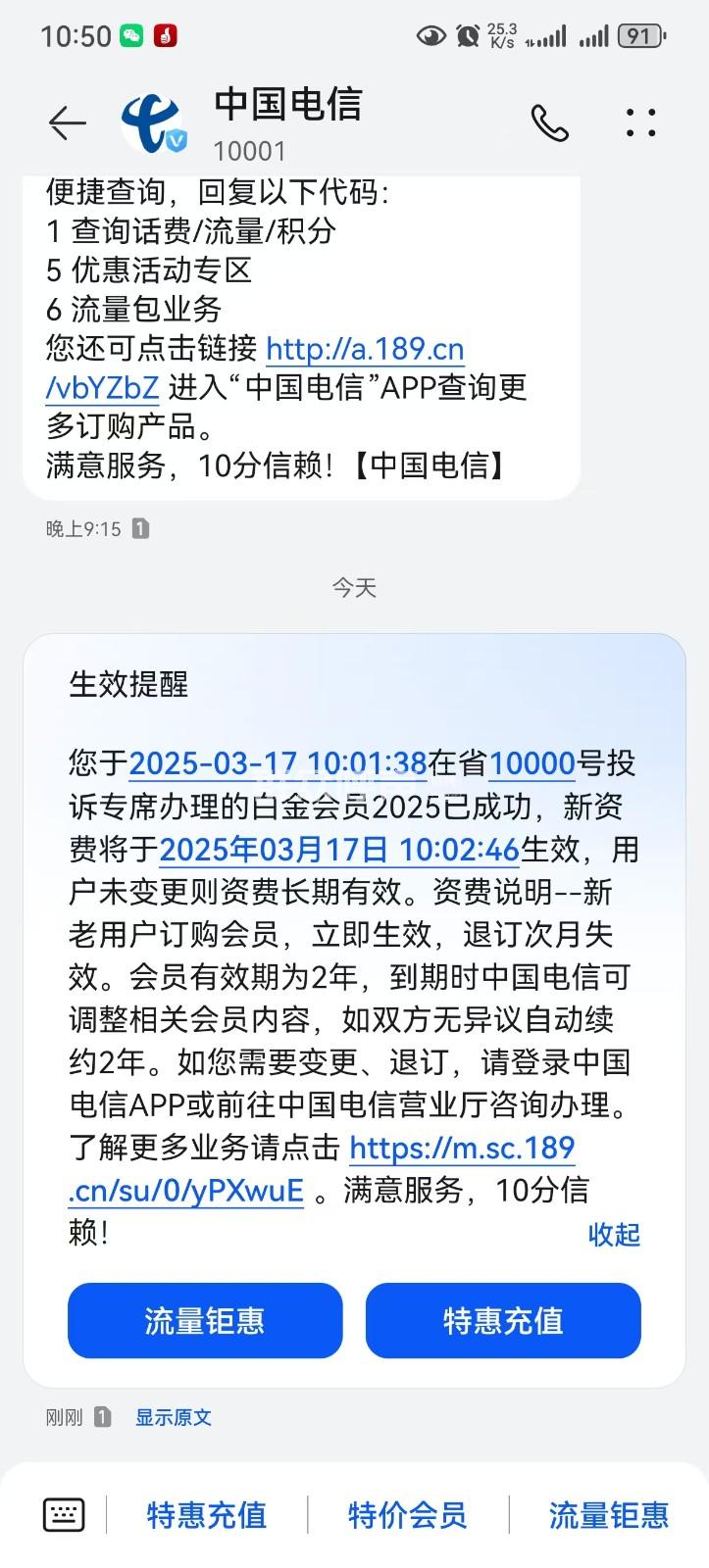Collapse the message with 收起
Viewport: 709px width, 1568px height.
[x=614, y=1234]
